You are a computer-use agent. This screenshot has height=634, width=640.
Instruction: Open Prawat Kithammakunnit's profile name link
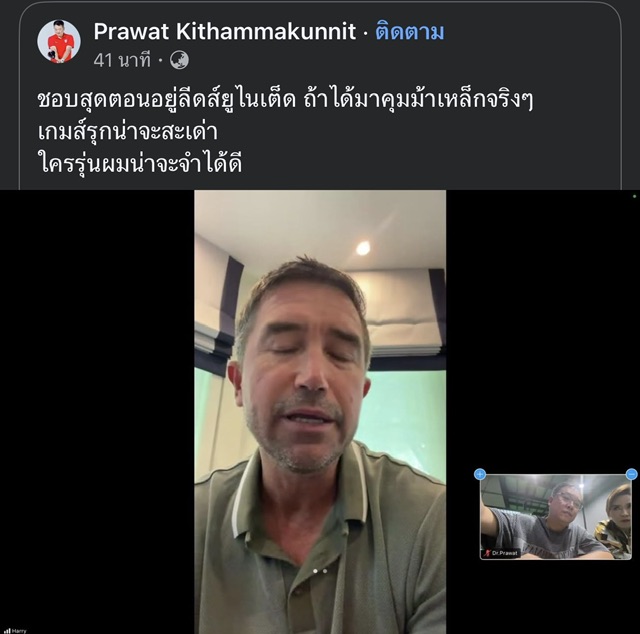(224, 32)
